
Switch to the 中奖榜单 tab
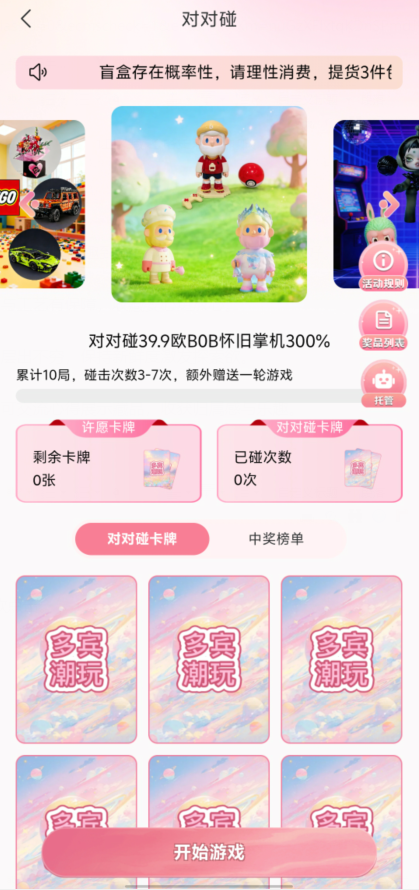[276, 539]
